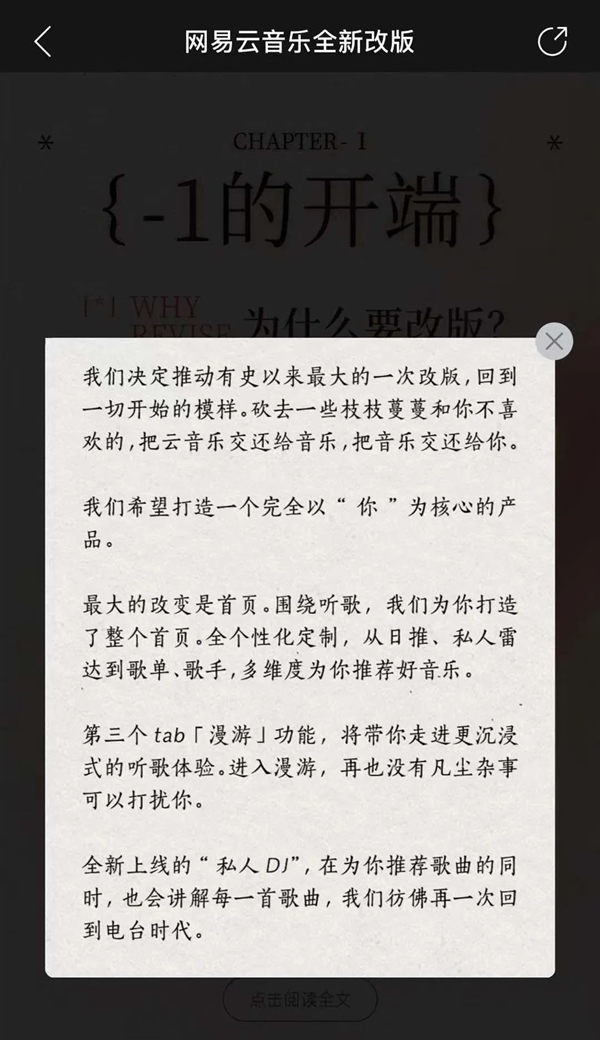Tap the 点击阅读全文 button
This screenshot has height=1040, width=600.
click(x=300, y=999)
